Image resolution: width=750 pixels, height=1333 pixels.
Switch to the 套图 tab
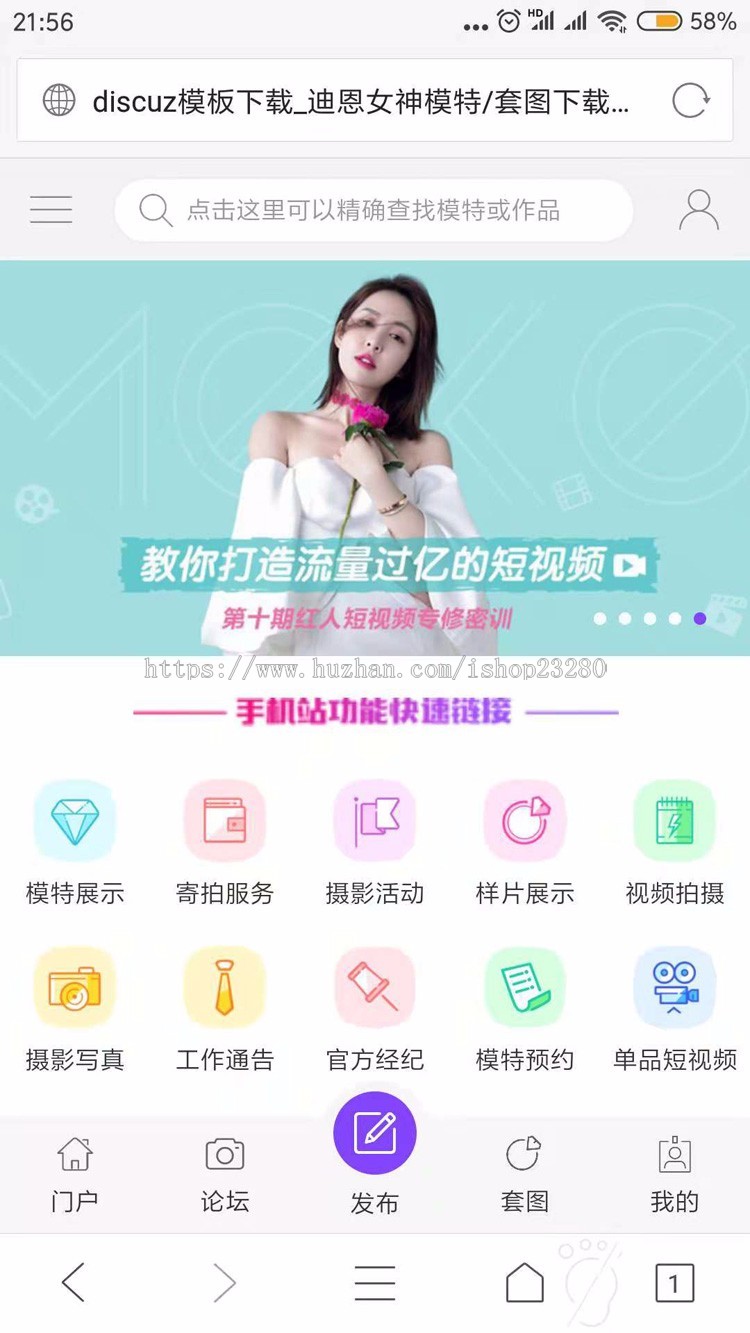525,1174
